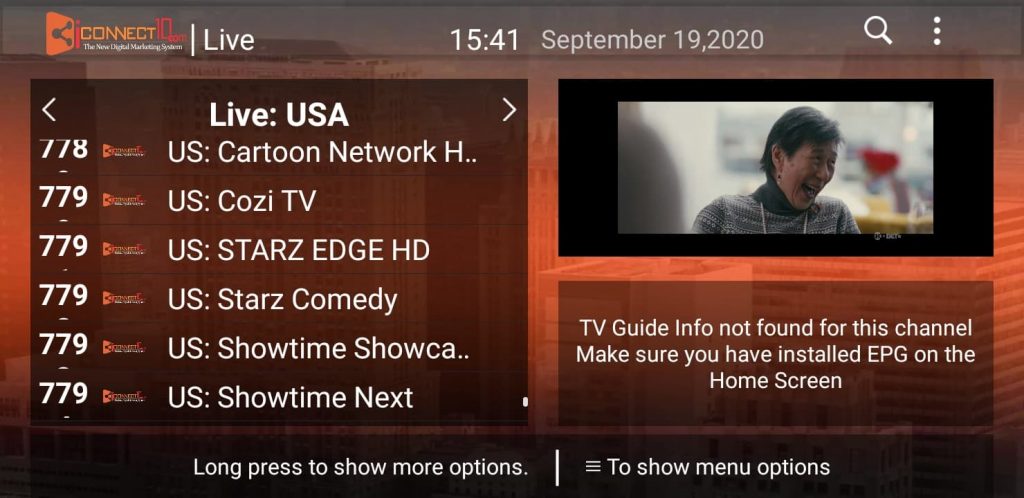
Task: Open the search icon
Action: click(x=877, y=31)
